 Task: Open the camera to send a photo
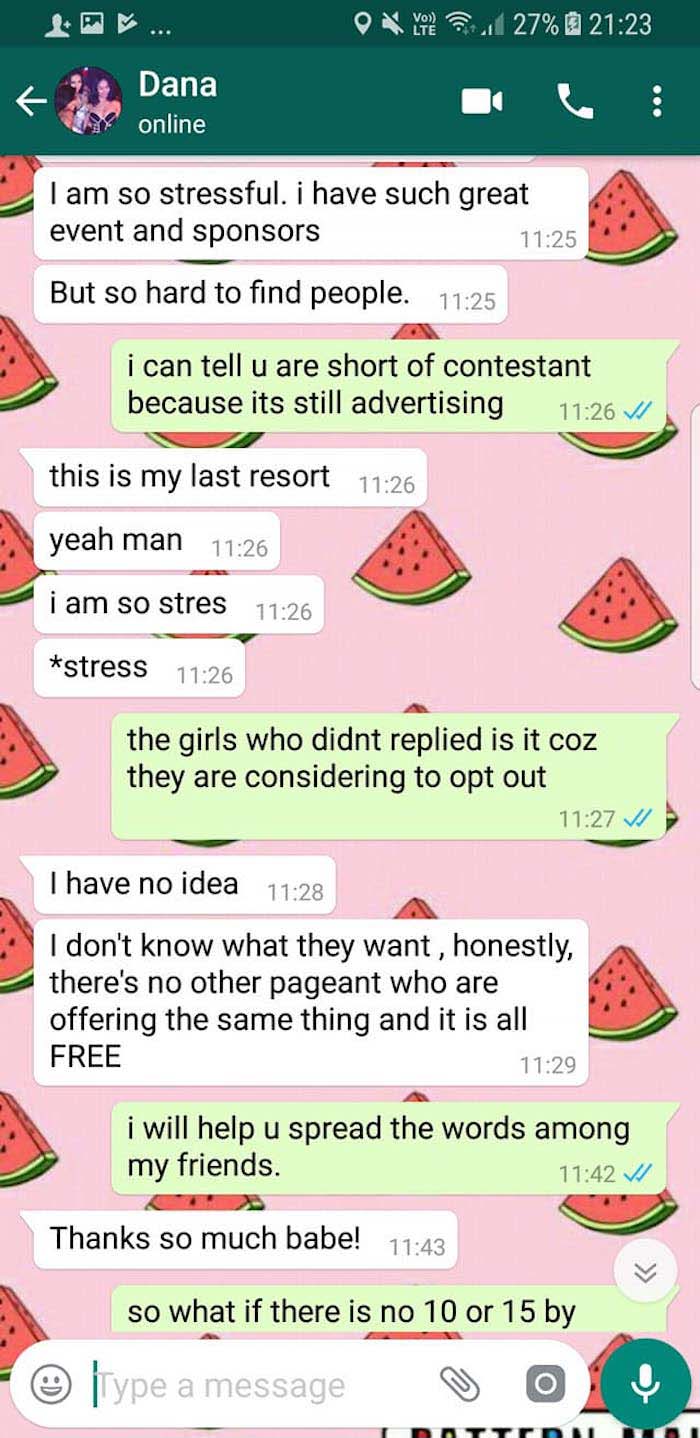click(545, 1384)
